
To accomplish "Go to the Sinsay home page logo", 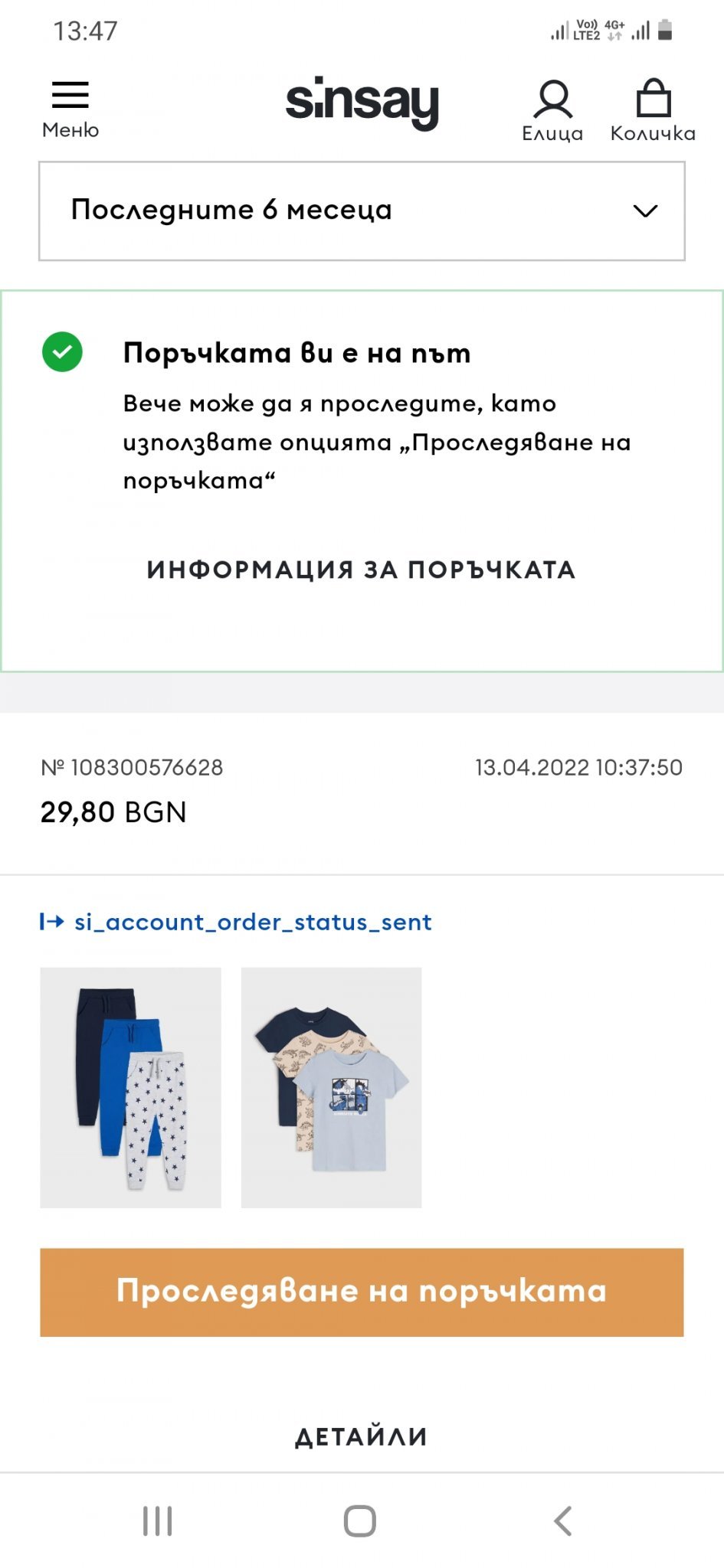I will pos(362,103).
